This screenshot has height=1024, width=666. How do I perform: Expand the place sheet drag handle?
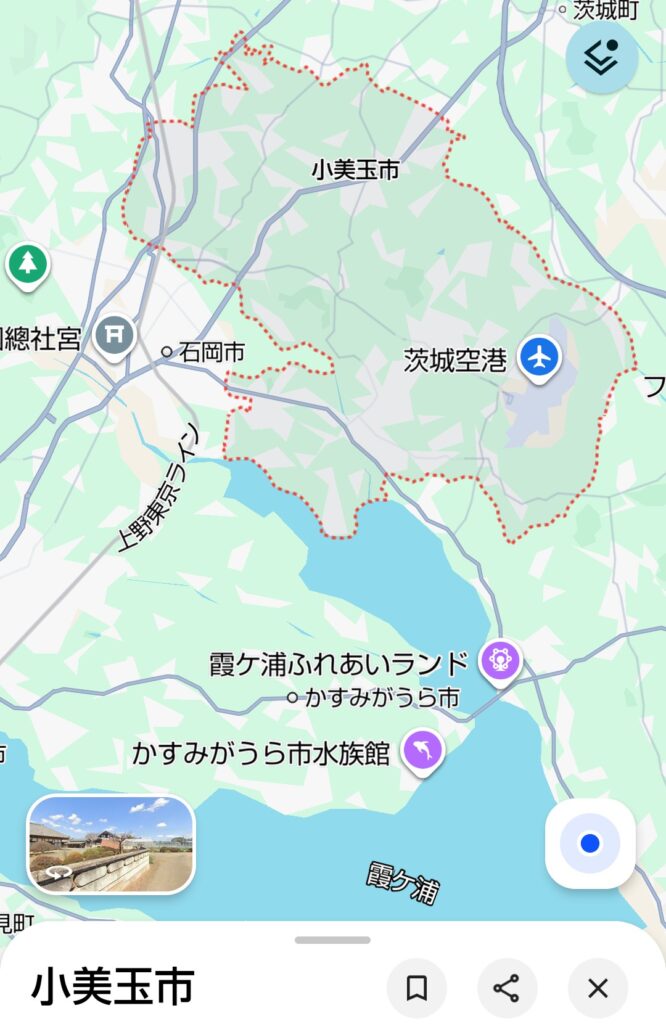click(x=333, y=940)
